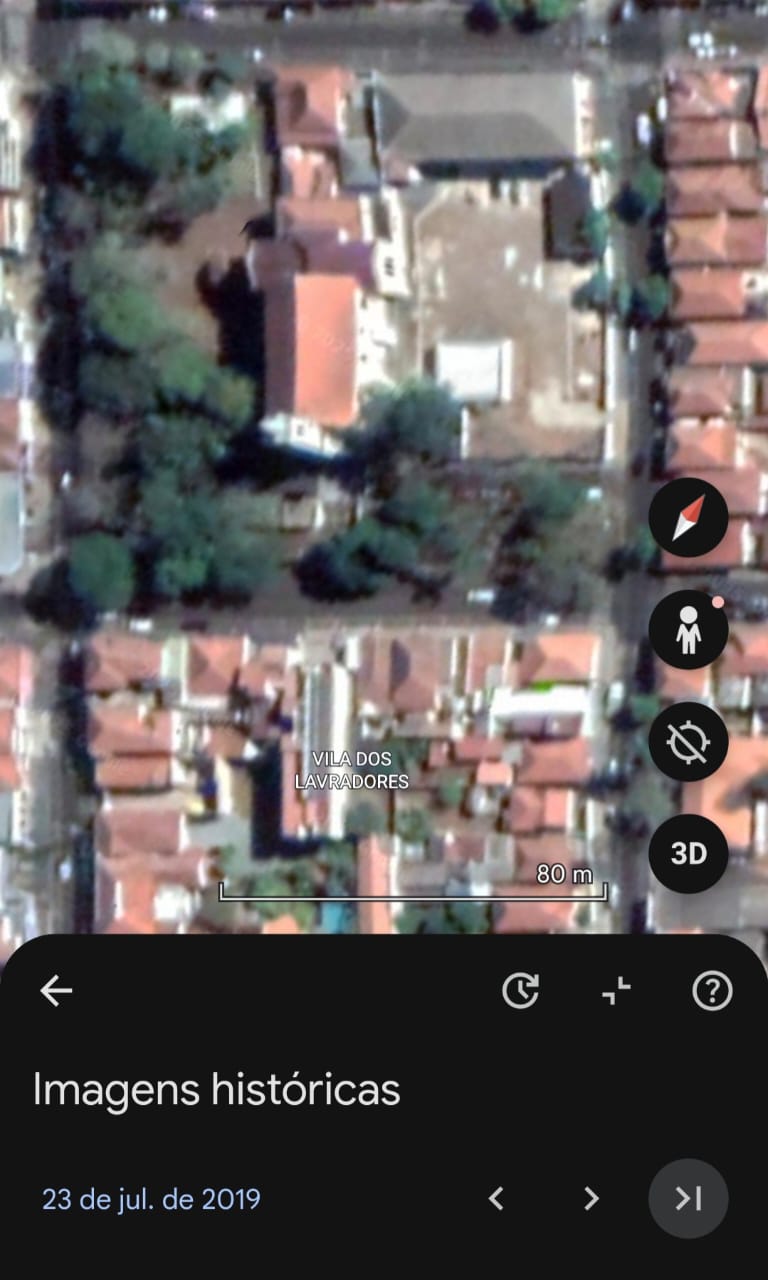Show the next historical image date
This screenshot has height=1280, width=768.
pos(591,1198)
